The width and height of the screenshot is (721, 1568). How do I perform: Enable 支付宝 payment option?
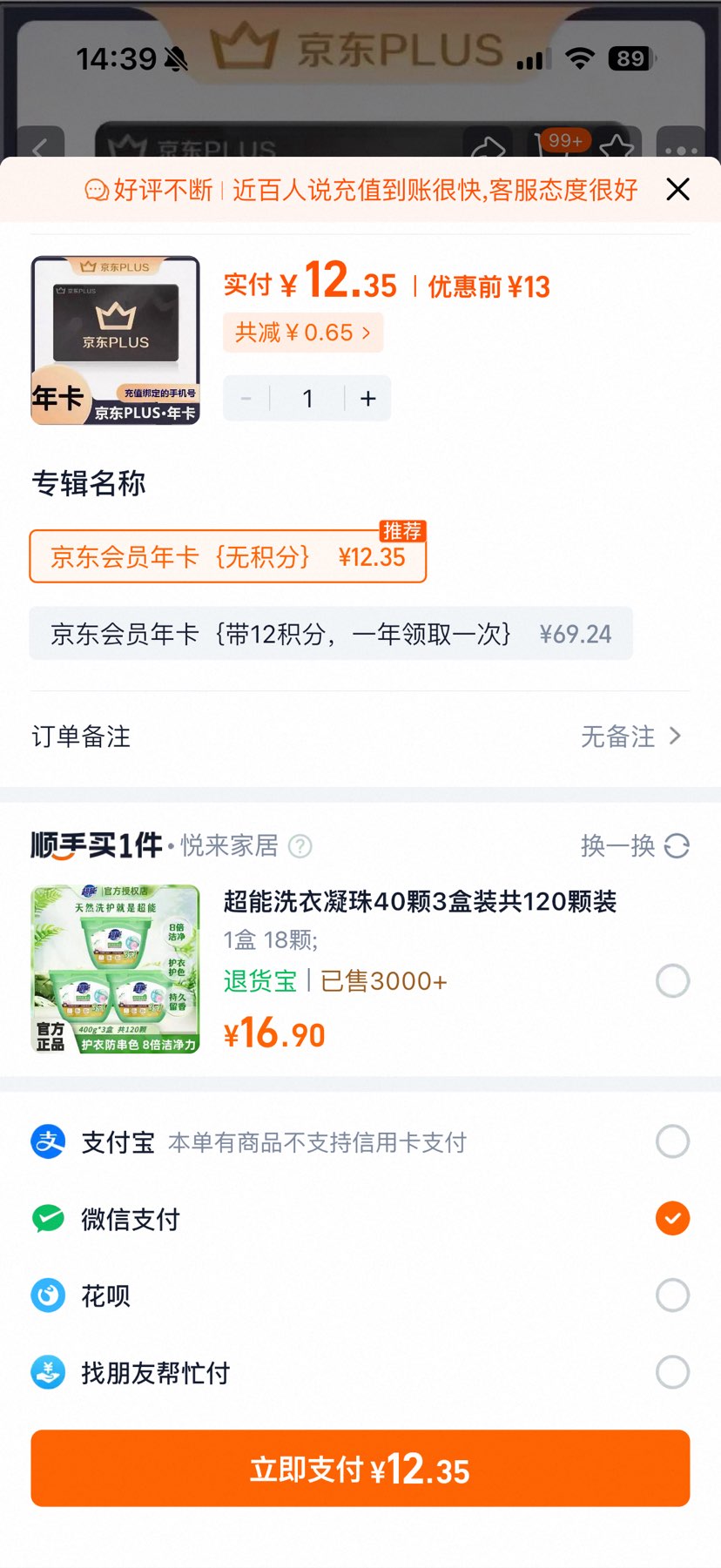[670, 1141]
